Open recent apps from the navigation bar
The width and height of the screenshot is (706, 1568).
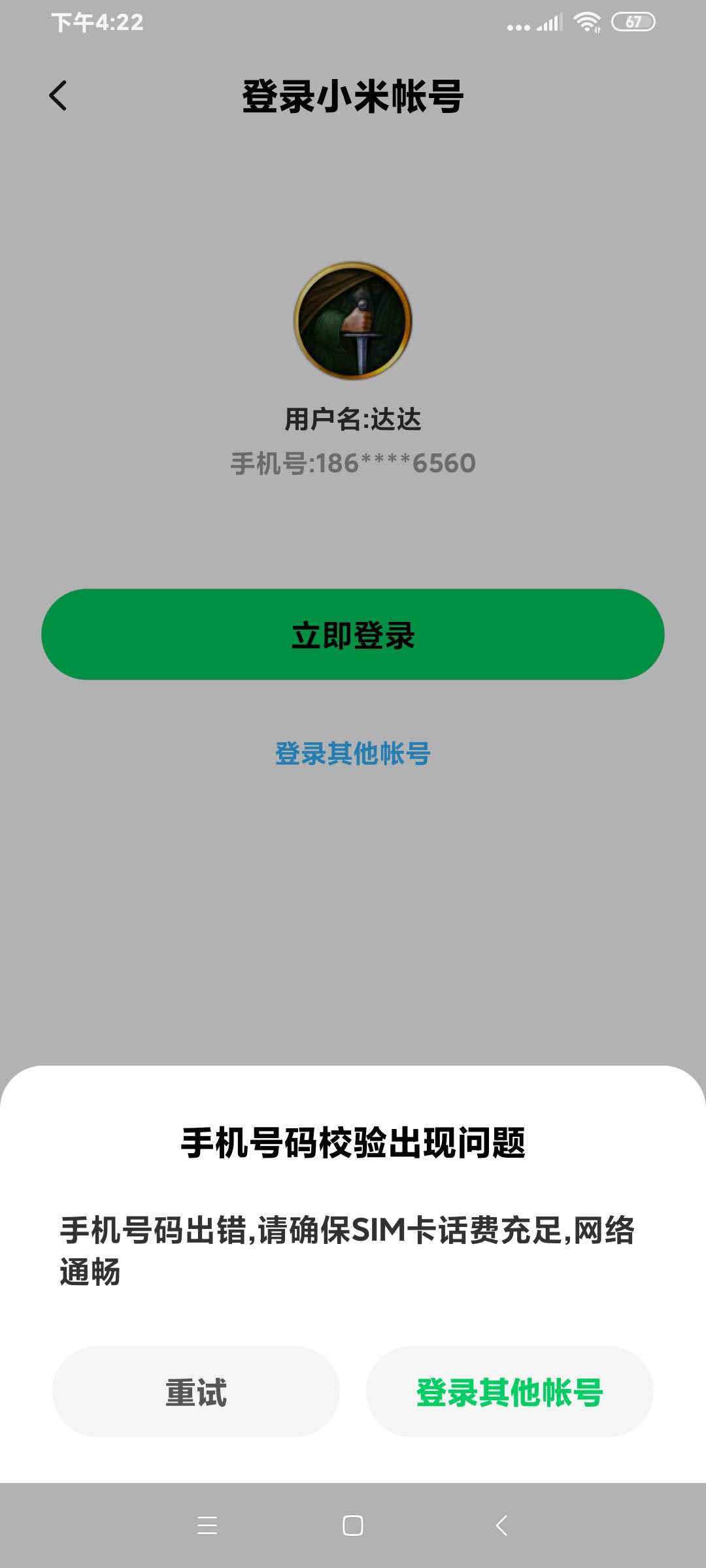(207, 1526)
